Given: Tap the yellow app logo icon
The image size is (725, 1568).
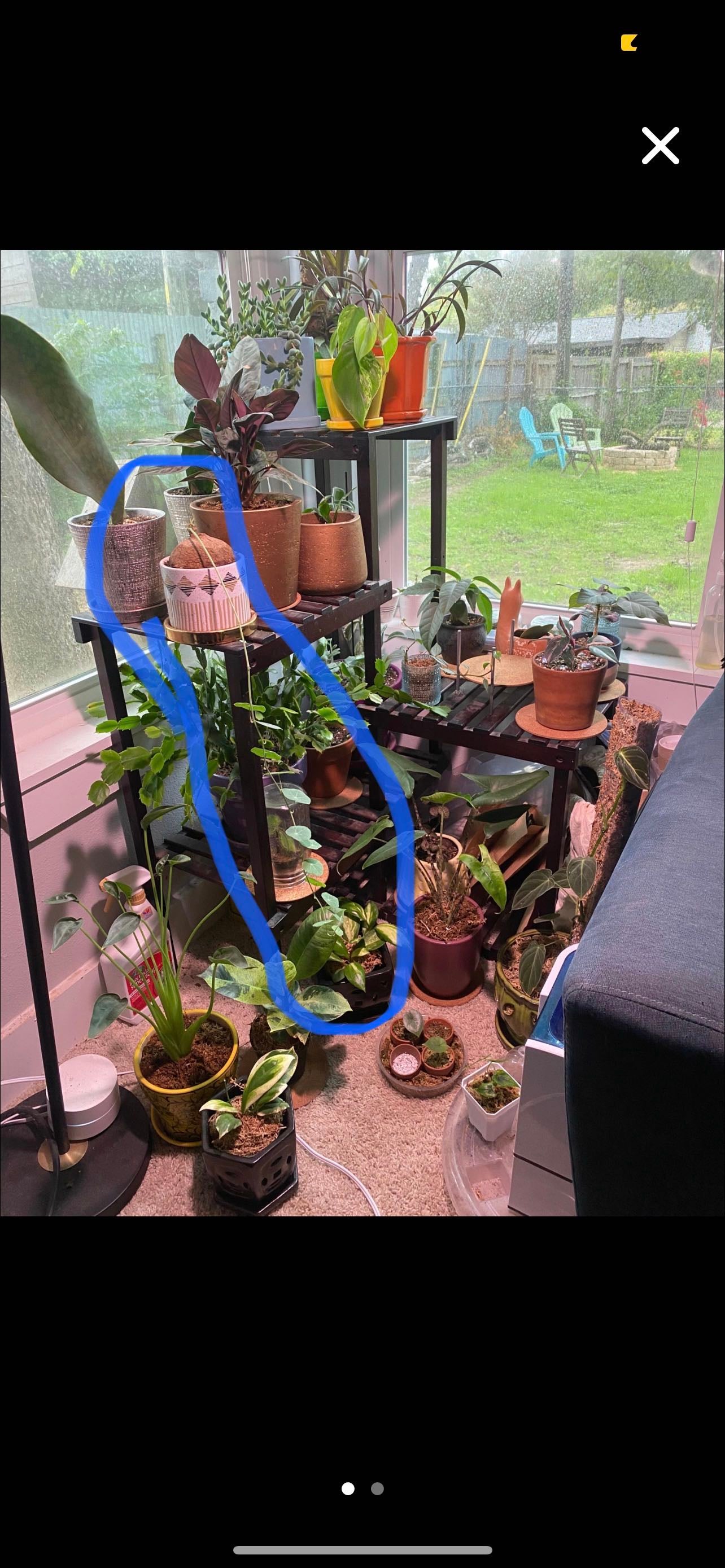Looking at the screenshot, I should [630, 42].
